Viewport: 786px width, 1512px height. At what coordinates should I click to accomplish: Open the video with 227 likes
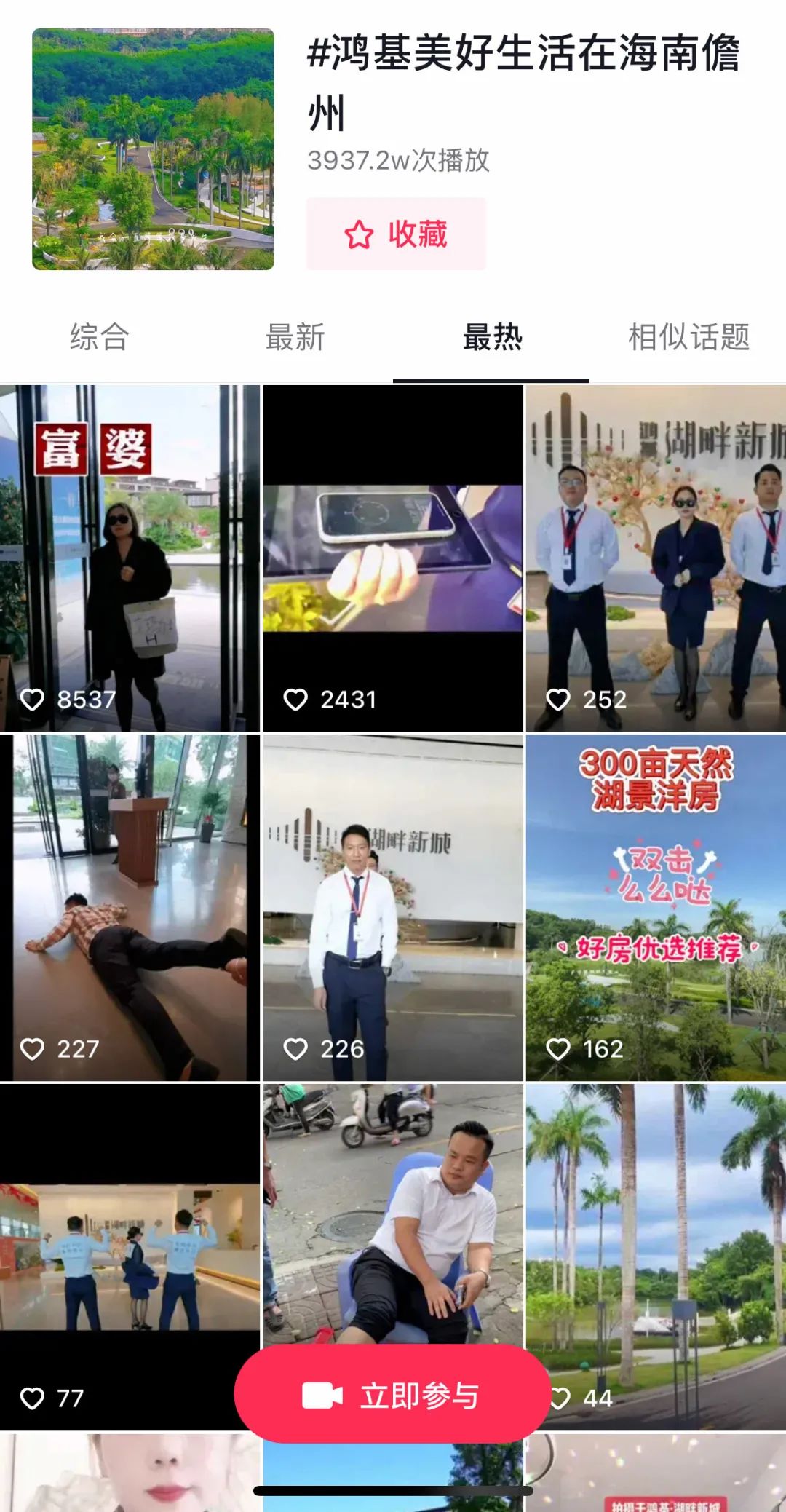[x=130, y=908]
